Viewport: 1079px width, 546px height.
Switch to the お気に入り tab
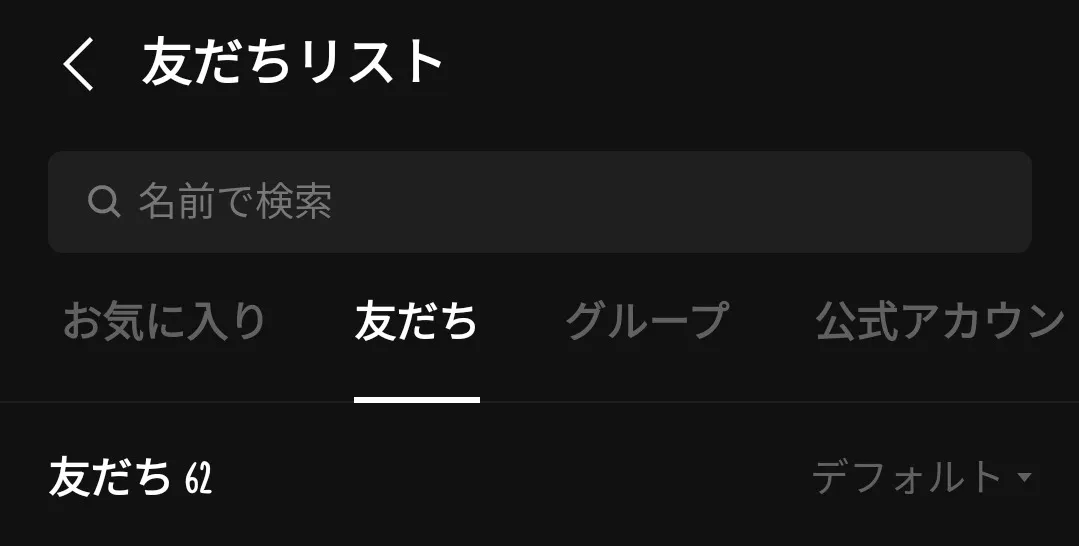coord(164,322)
